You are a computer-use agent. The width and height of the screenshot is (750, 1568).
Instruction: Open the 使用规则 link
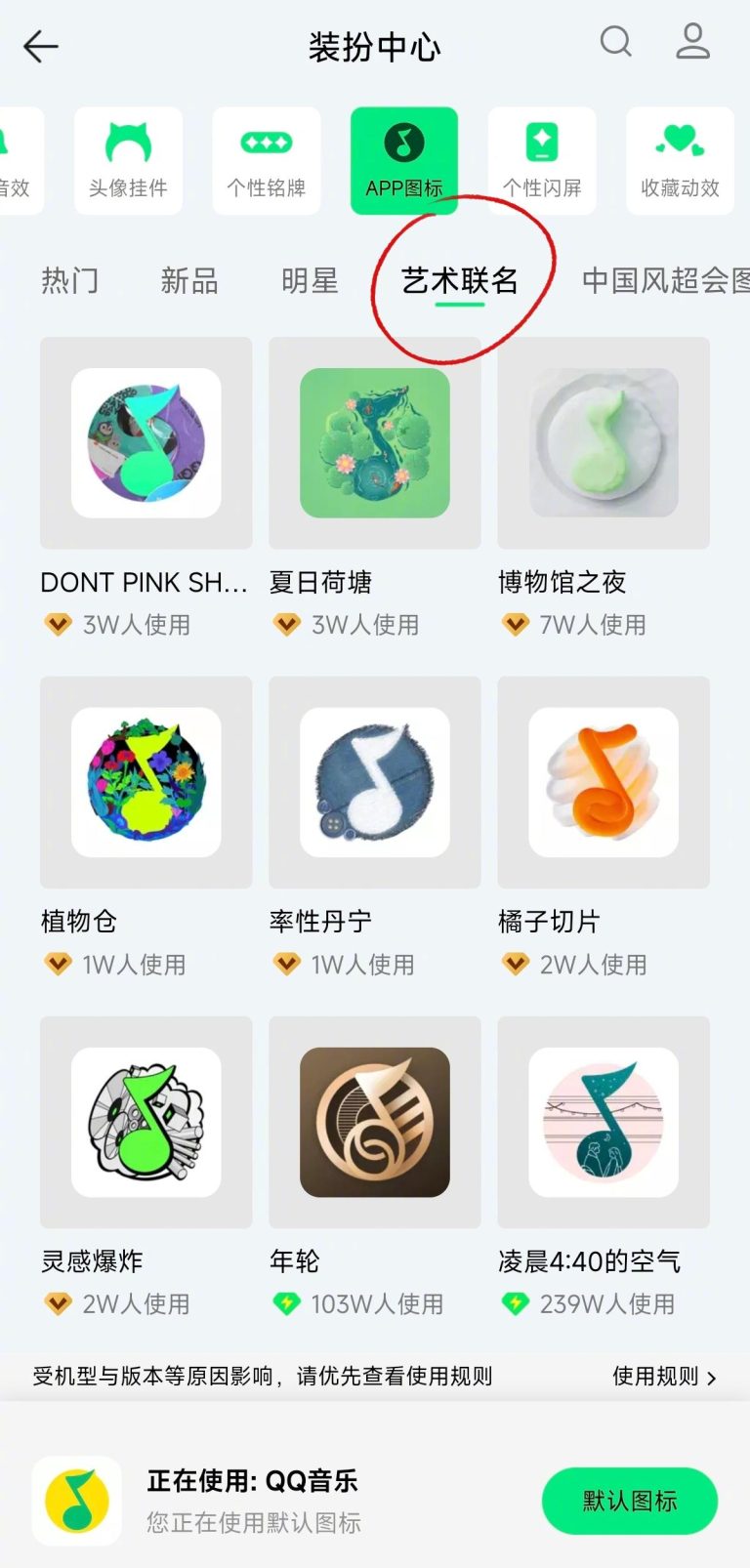(665, 1377)
